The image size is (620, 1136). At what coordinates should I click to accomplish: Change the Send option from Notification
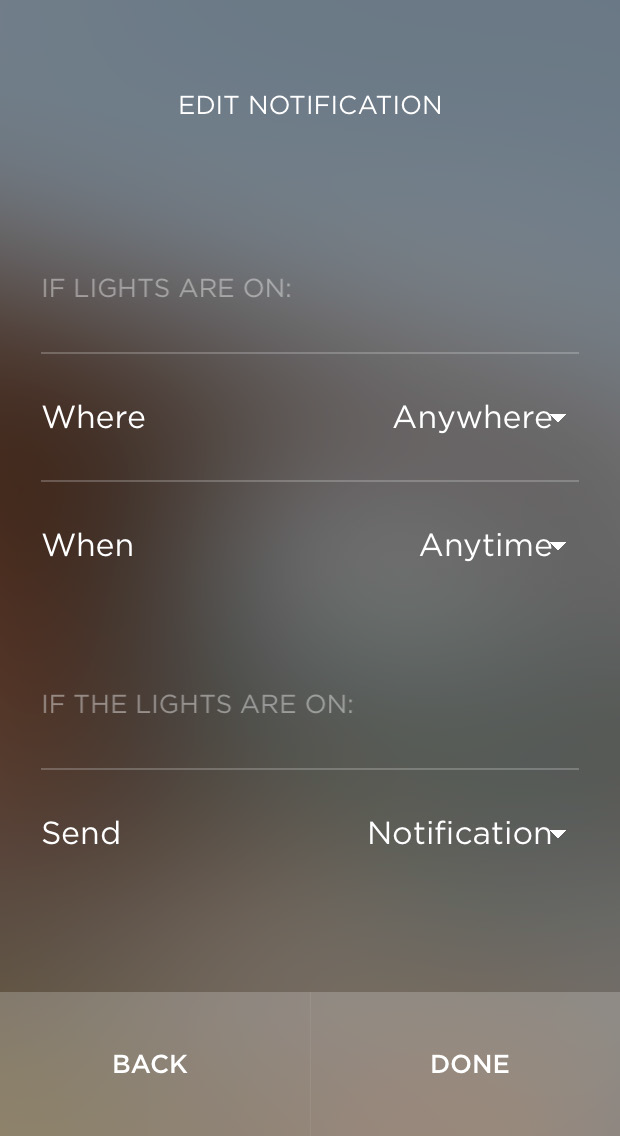(466, 833)
